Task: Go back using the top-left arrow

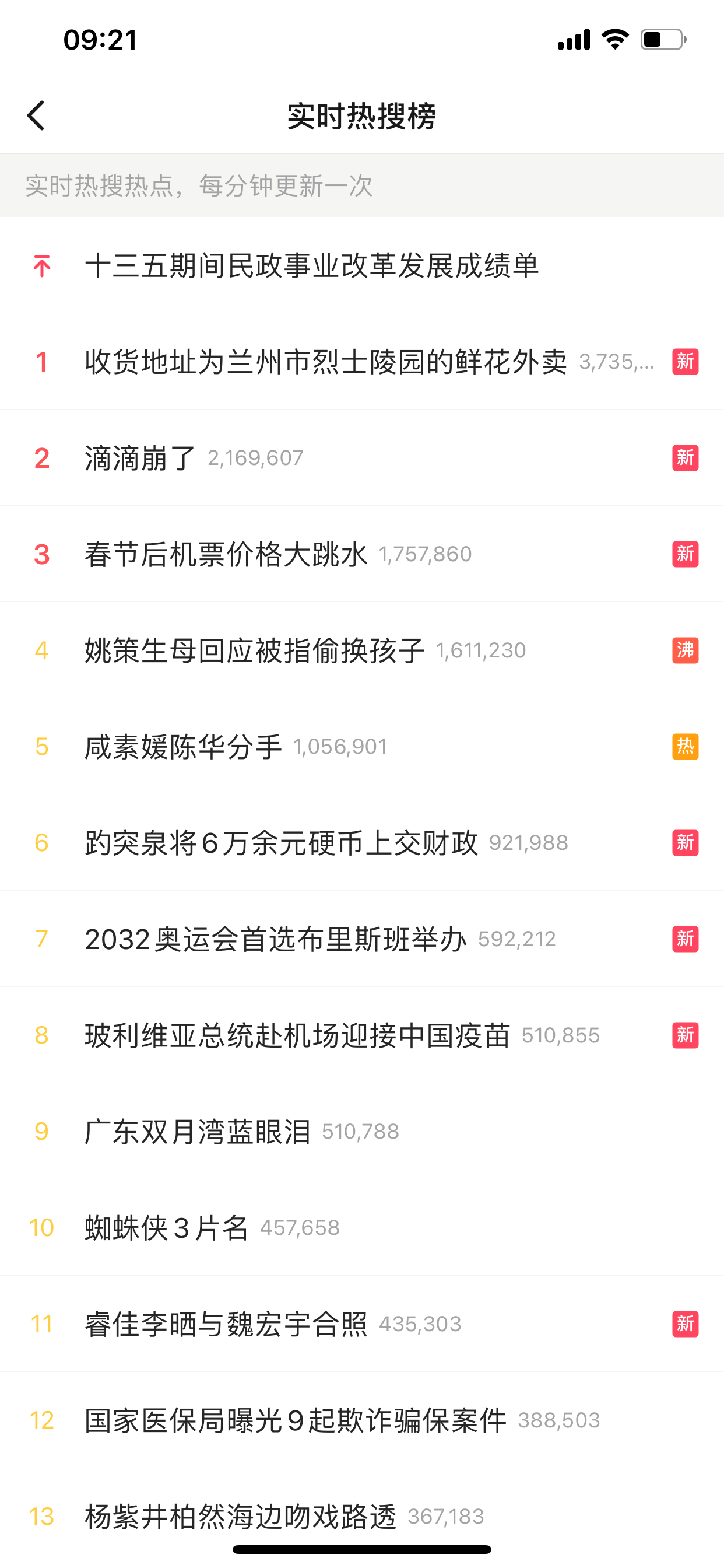Action: [37, 116]
